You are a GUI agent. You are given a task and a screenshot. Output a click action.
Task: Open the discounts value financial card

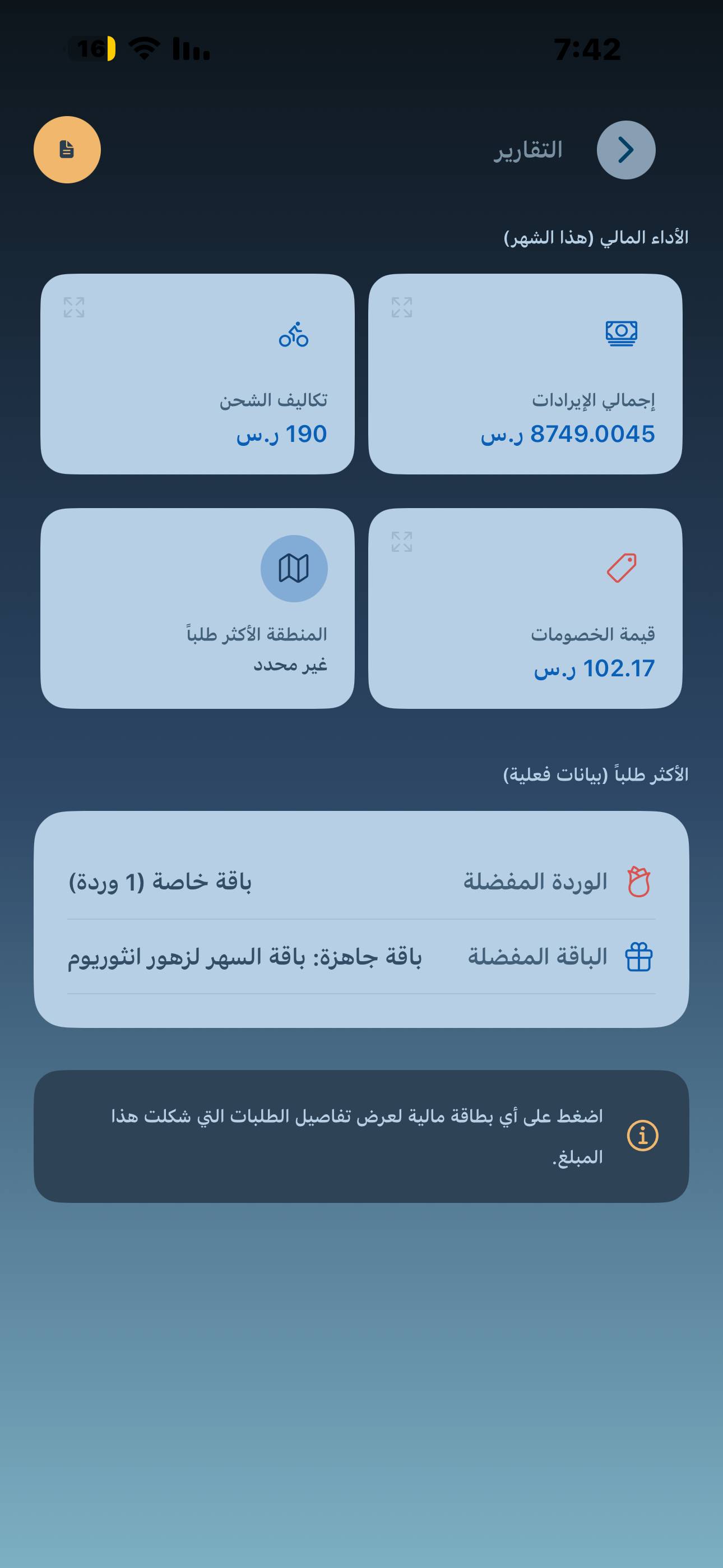click(526, 608)
